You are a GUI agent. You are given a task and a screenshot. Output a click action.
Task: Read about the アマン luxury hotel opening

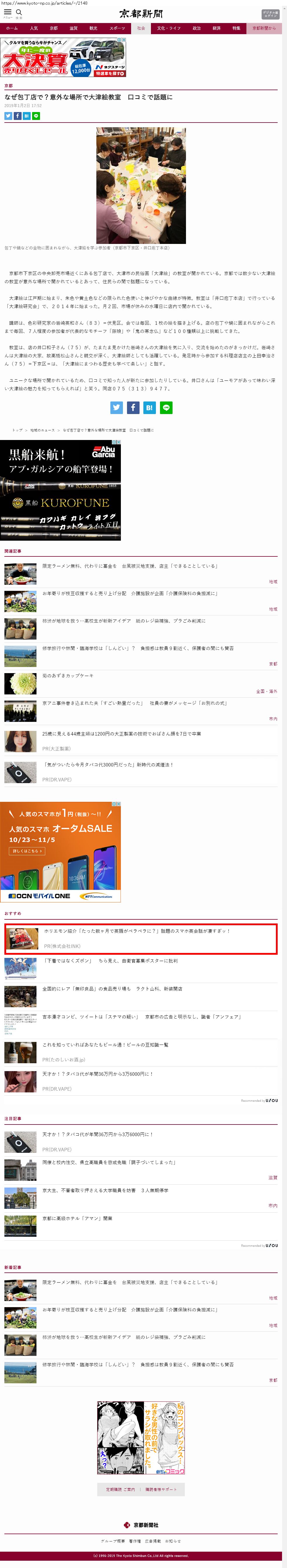coord(77,1219)
